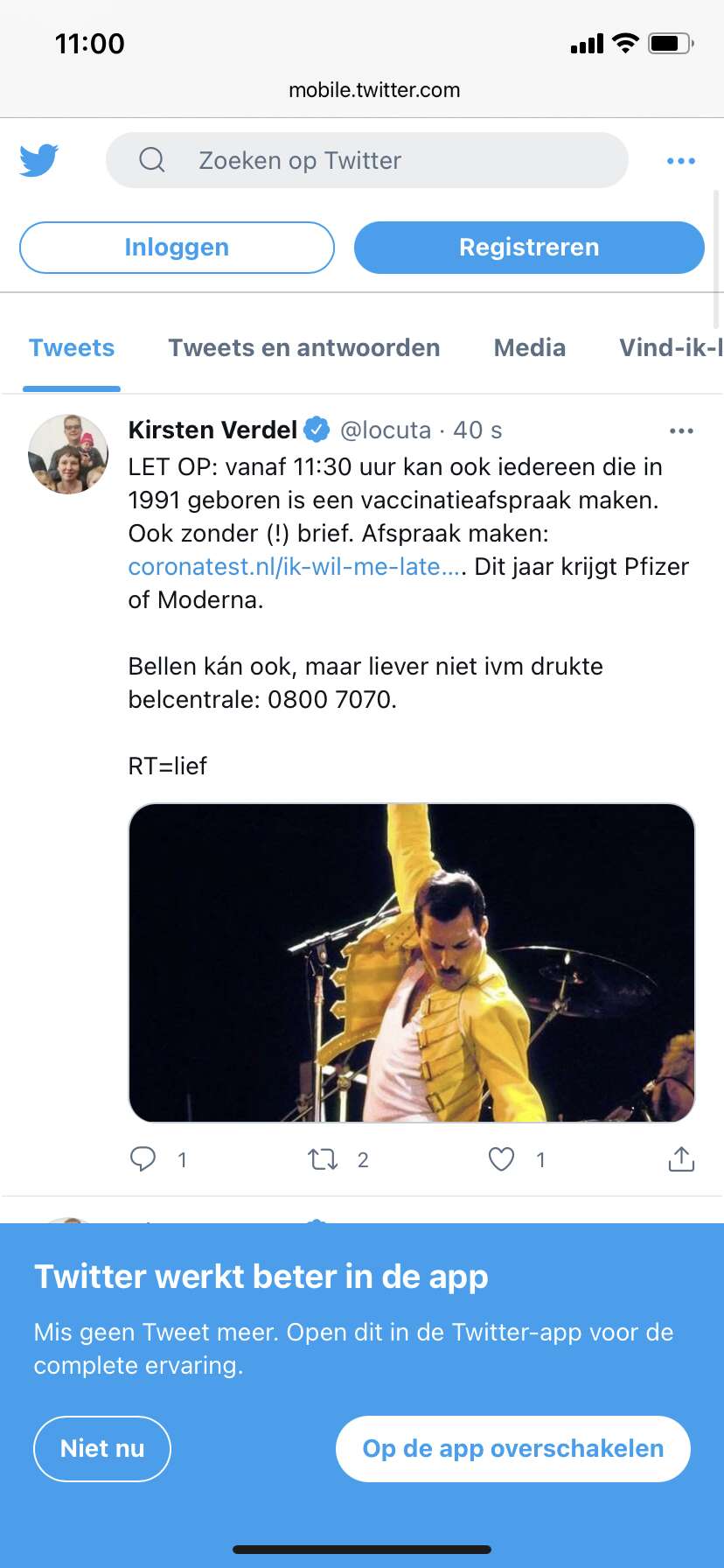Open the Vind-ik-leuks tab
This screenshot has height=1568, width=724.
(x=672, y=348)
